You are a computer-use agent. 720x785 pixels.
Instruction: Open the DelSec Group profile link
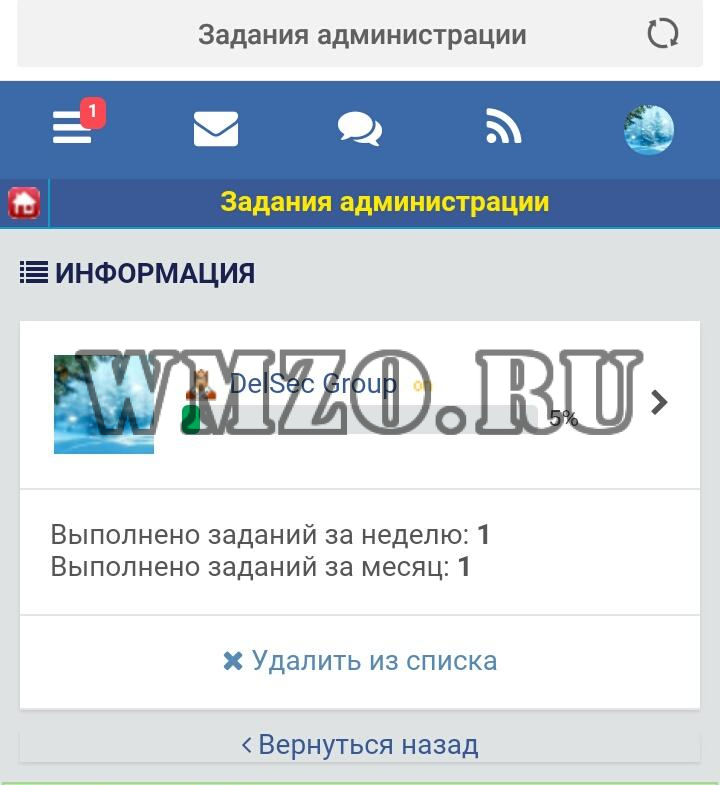315,384
